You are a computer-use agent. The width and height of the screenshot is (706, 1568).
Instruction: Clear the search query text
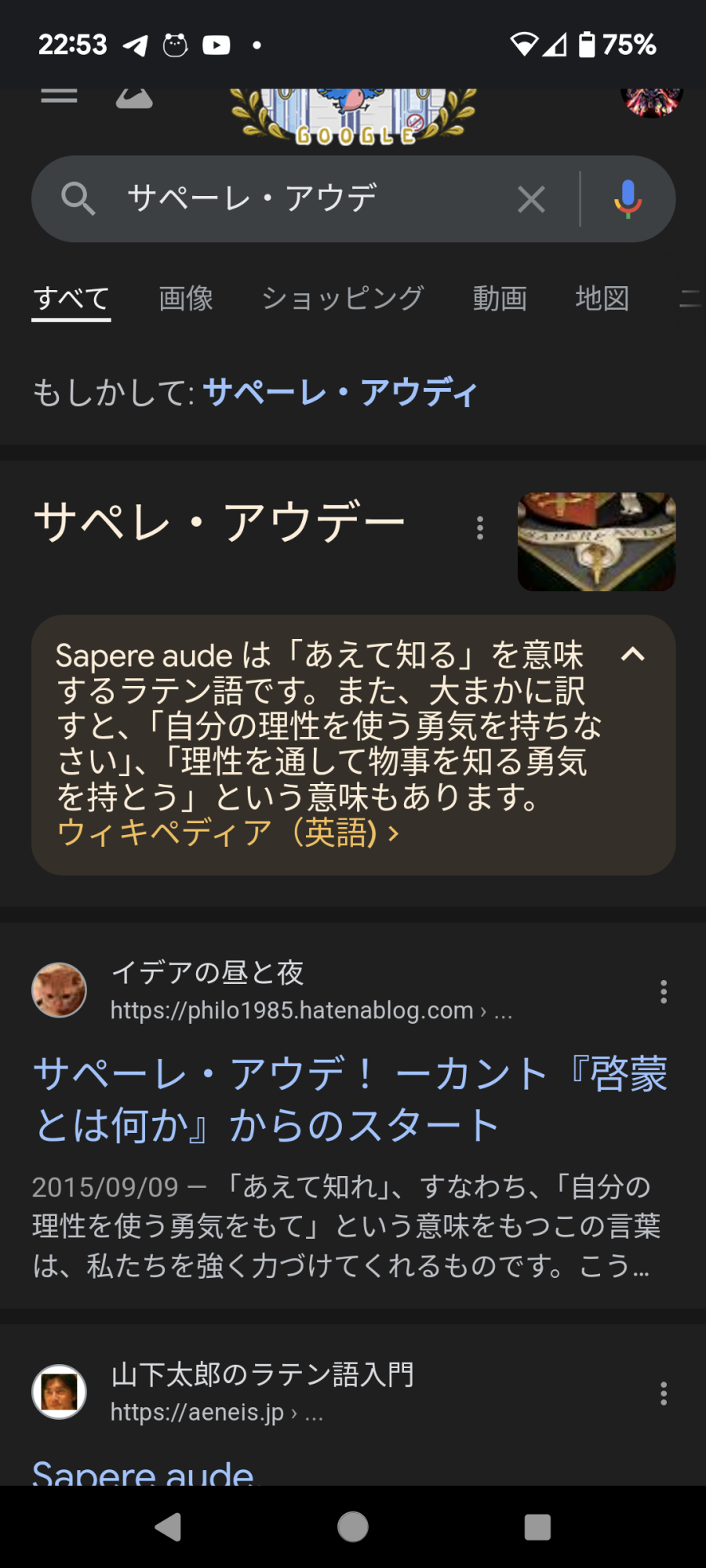point(531,199)
